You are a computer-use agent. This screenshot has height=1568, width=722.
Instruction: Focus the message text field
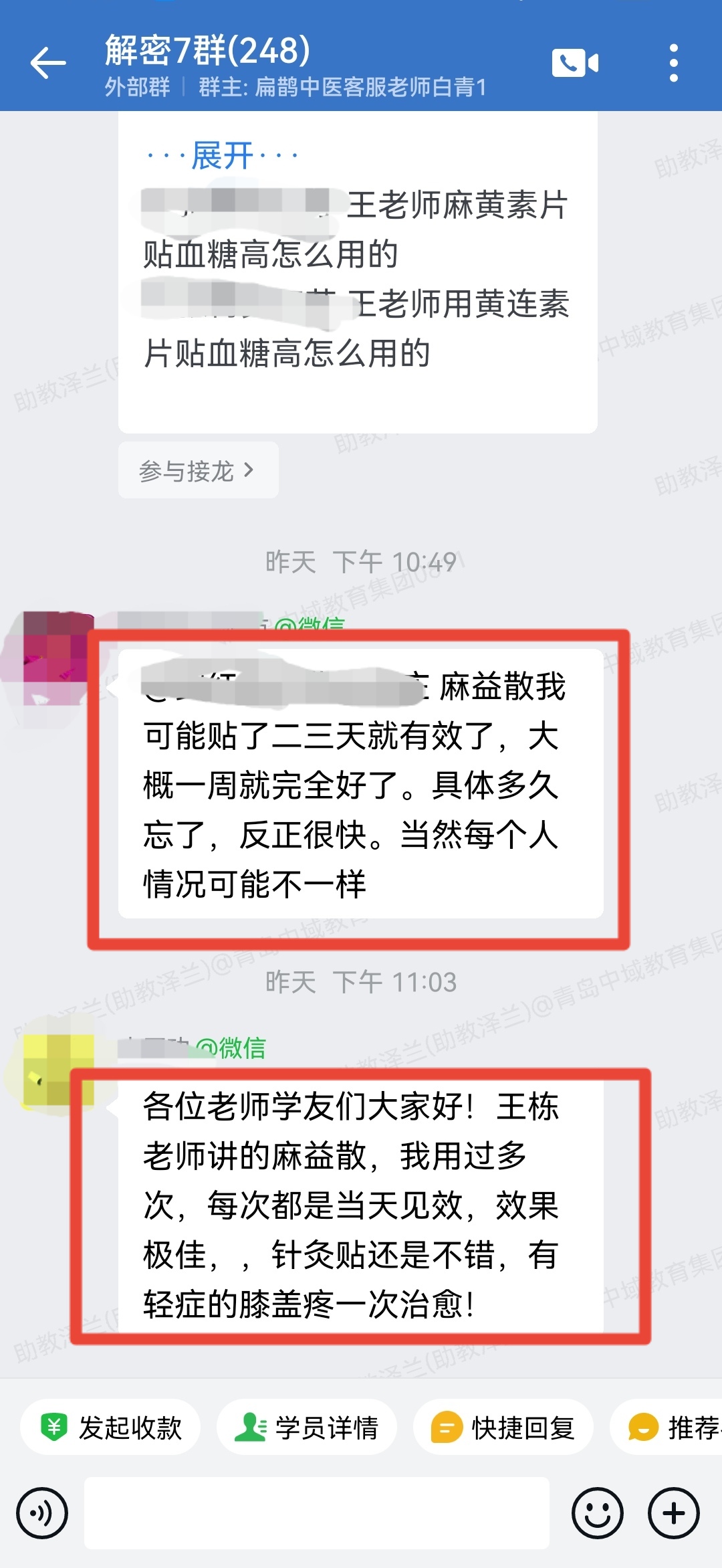317,1513
